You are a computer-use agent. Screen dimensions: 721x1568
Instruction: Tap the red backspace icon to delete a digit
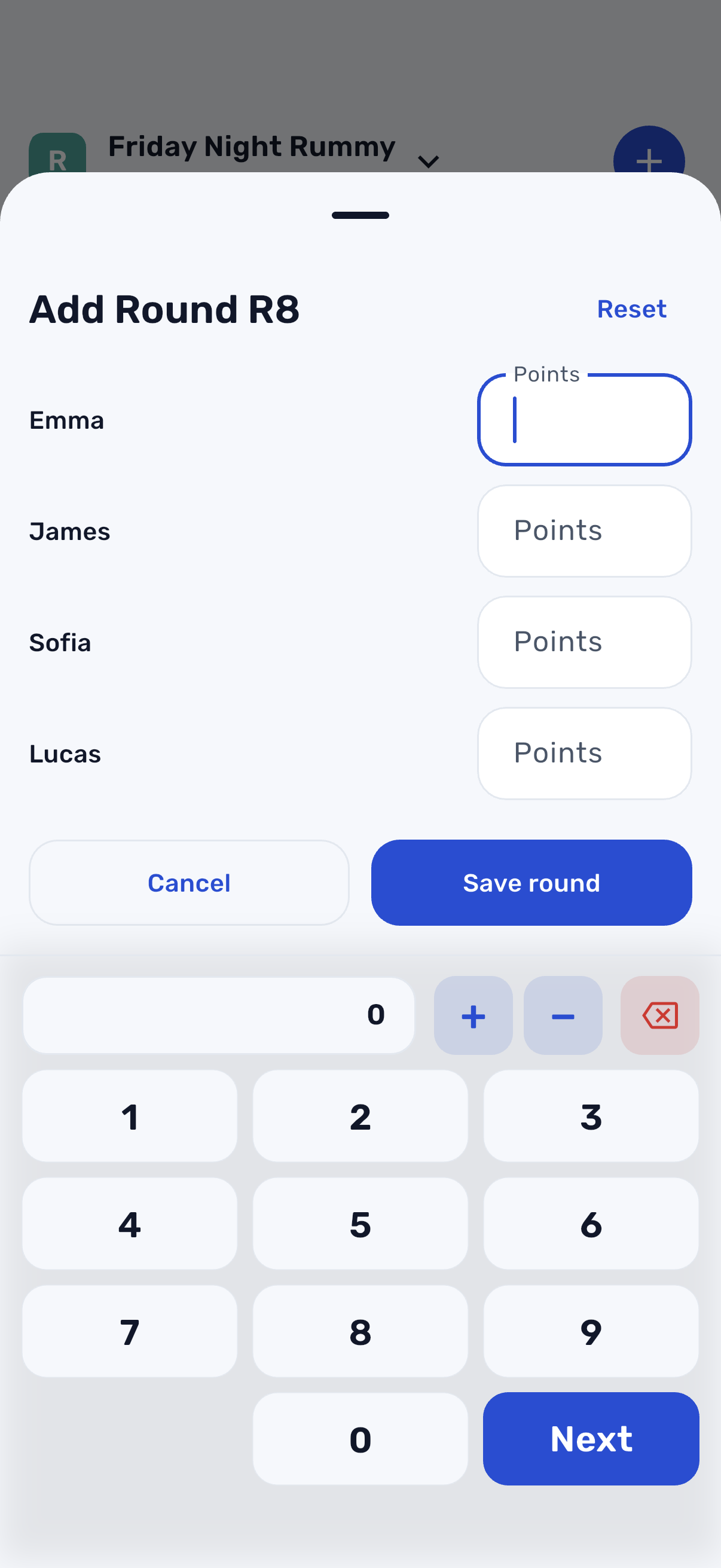659,1015
